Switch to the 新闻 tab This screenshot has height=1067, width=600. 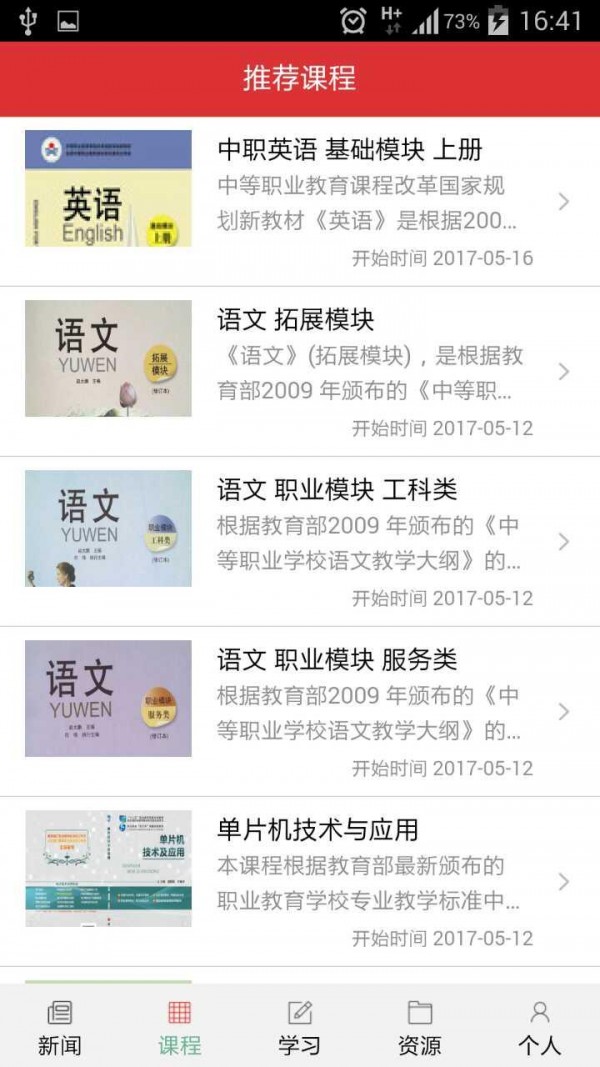[60, 1028]
